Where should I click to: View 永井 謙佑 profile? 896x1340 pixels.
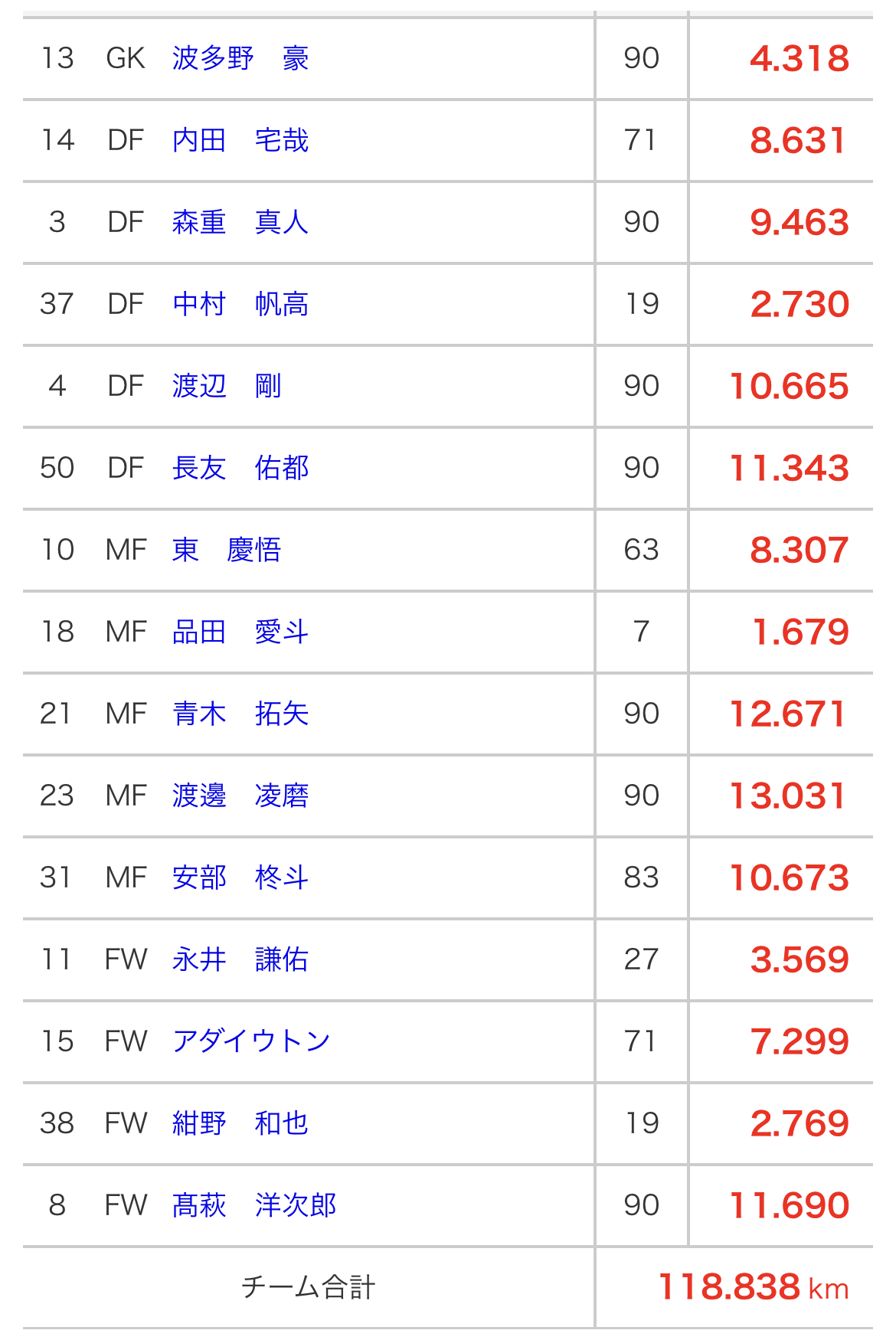tap(240, 959)
